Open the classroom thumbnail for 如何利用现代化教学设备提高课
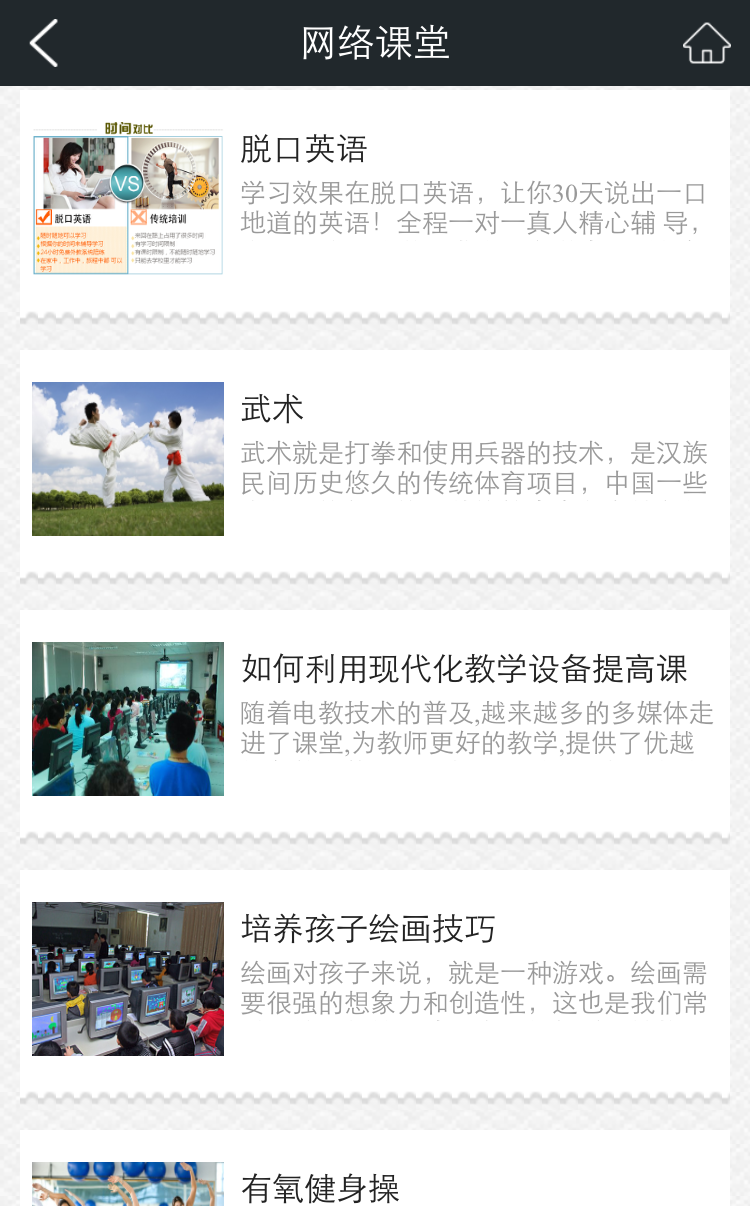750x1206 pixels. [x=127, y=719]
